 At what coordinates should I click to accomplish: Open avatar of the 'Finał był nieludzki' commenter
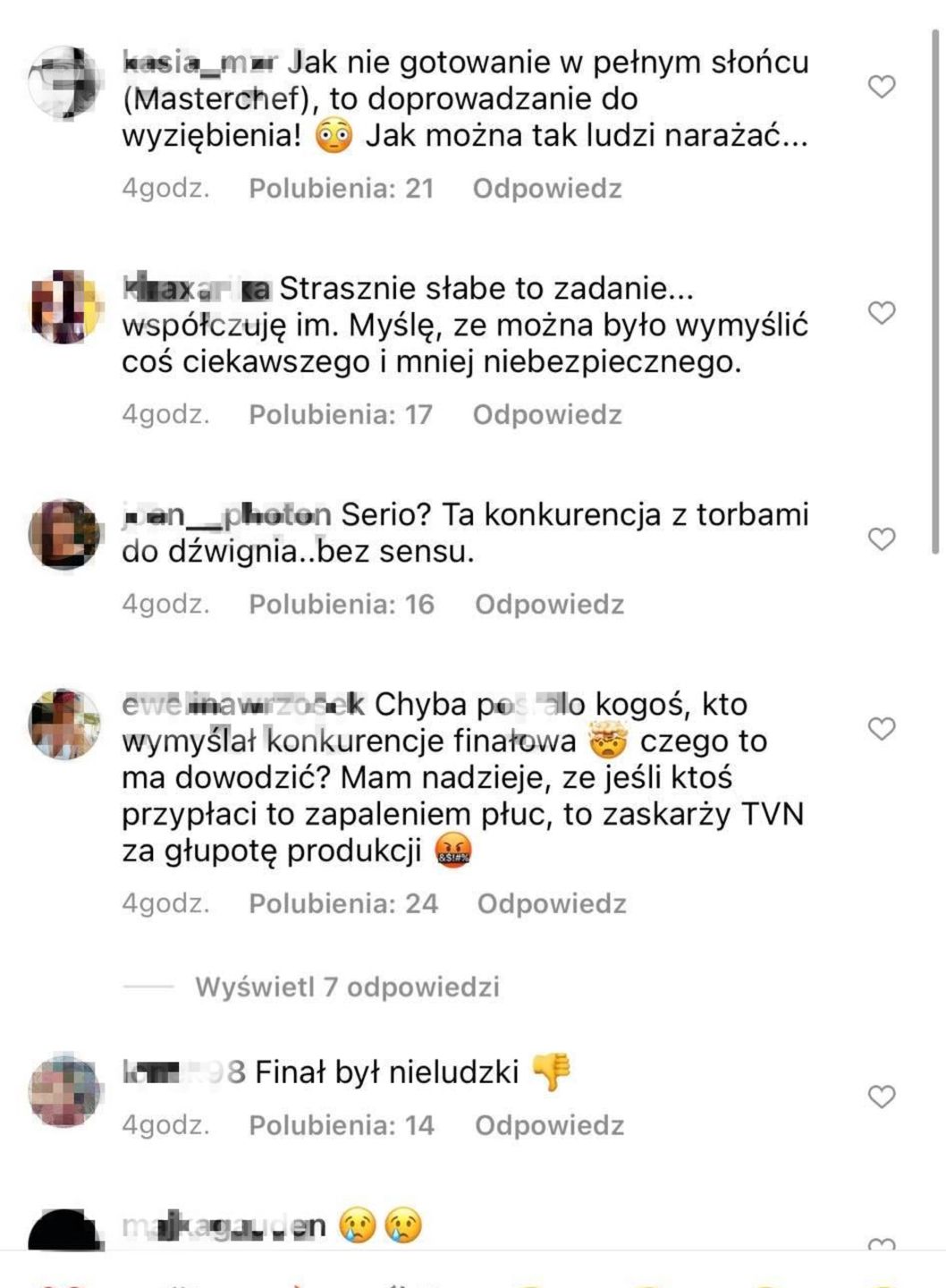64,1090
